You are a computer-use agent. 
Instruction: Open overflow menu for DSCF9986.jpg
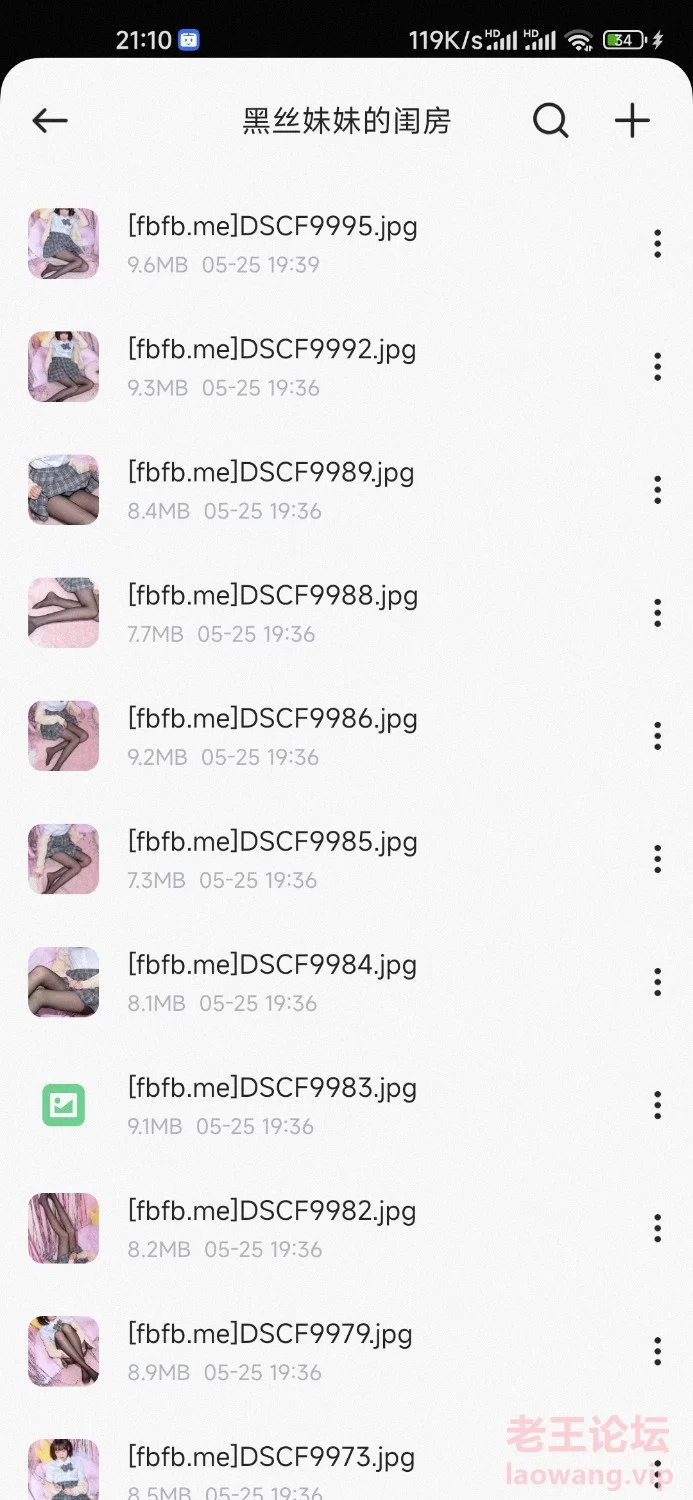(657, 735)
